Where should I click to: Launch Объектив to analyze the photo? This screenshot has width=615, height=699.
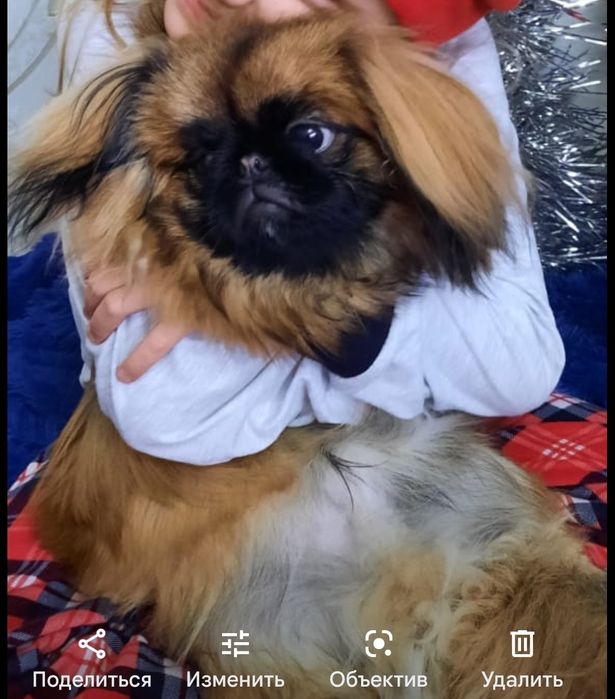pos(378,657)
